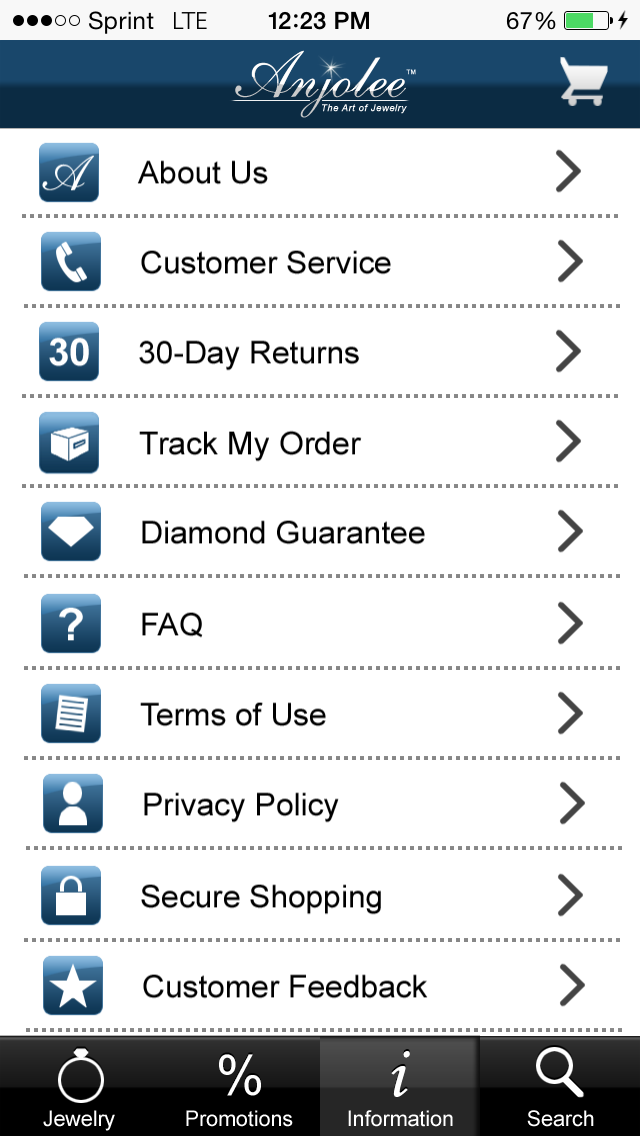The height and width of the screenshot is (1136, 640).
Task: Open the shopping cart
Action: click(583, 82)
